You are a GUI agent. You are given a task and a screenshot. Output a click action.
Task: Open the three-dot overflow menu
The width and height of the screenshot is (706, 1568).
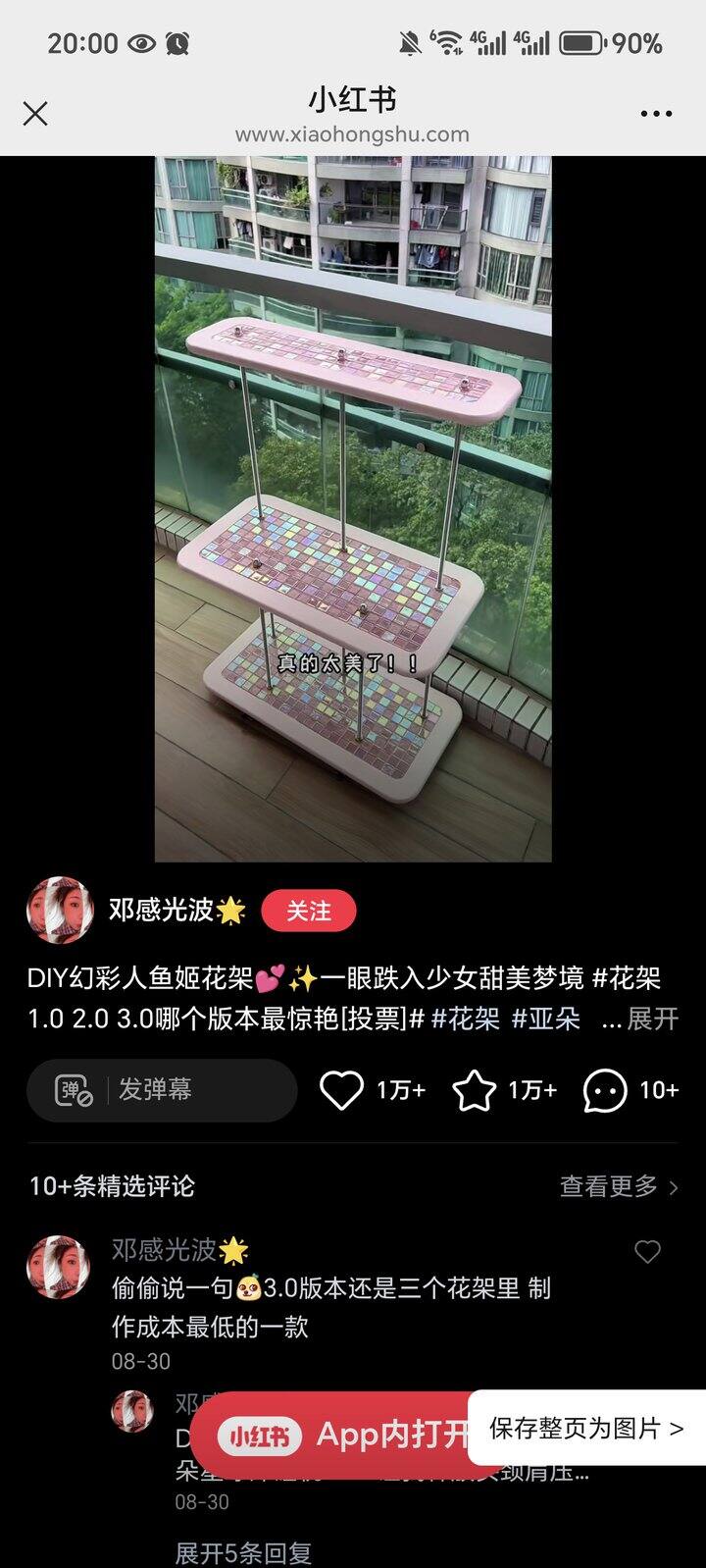coord(656,115)
